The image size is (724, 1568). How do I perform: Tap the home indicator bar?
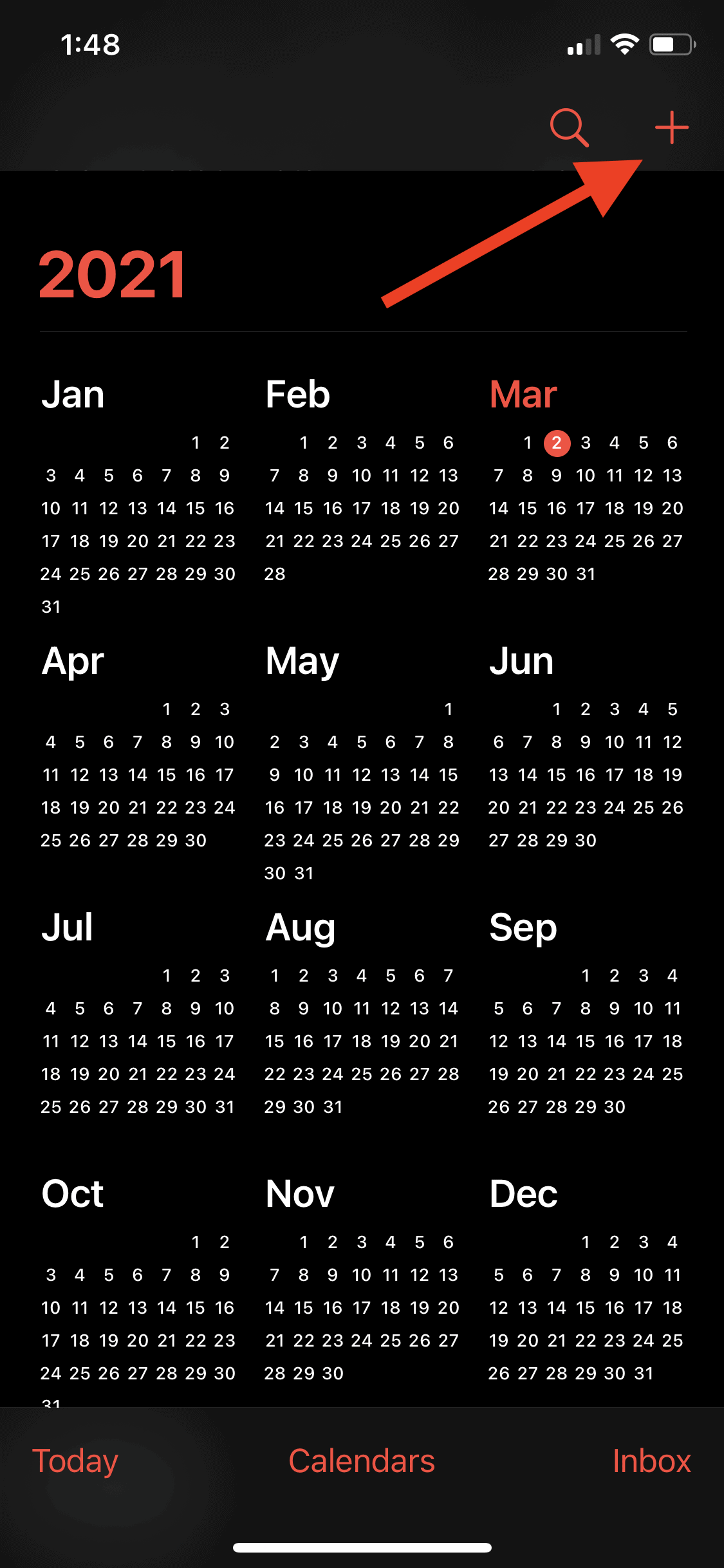[362, 1547]
